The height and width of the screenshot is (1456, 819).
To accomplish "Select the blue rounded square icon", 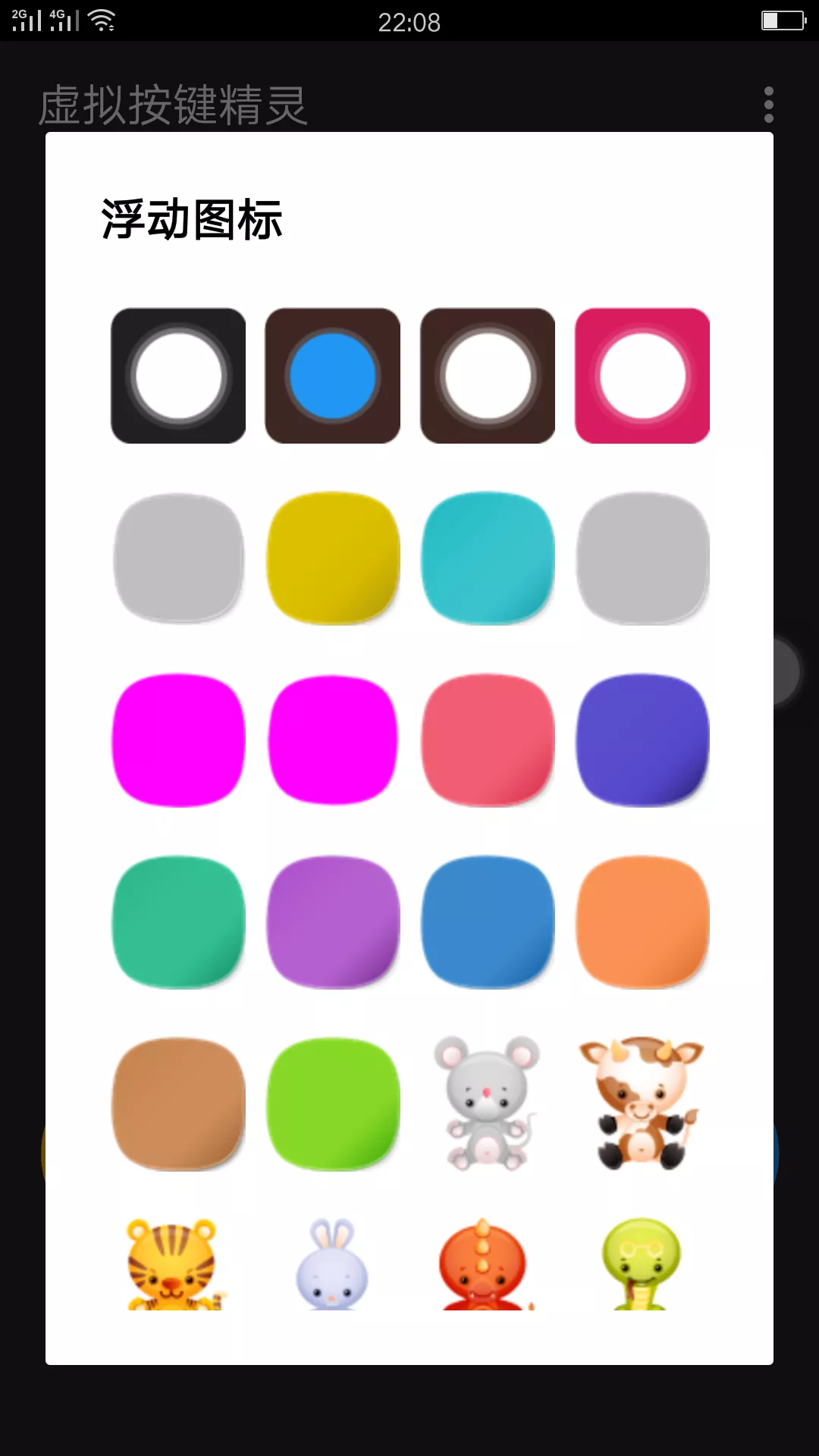I will coord(488,922).
